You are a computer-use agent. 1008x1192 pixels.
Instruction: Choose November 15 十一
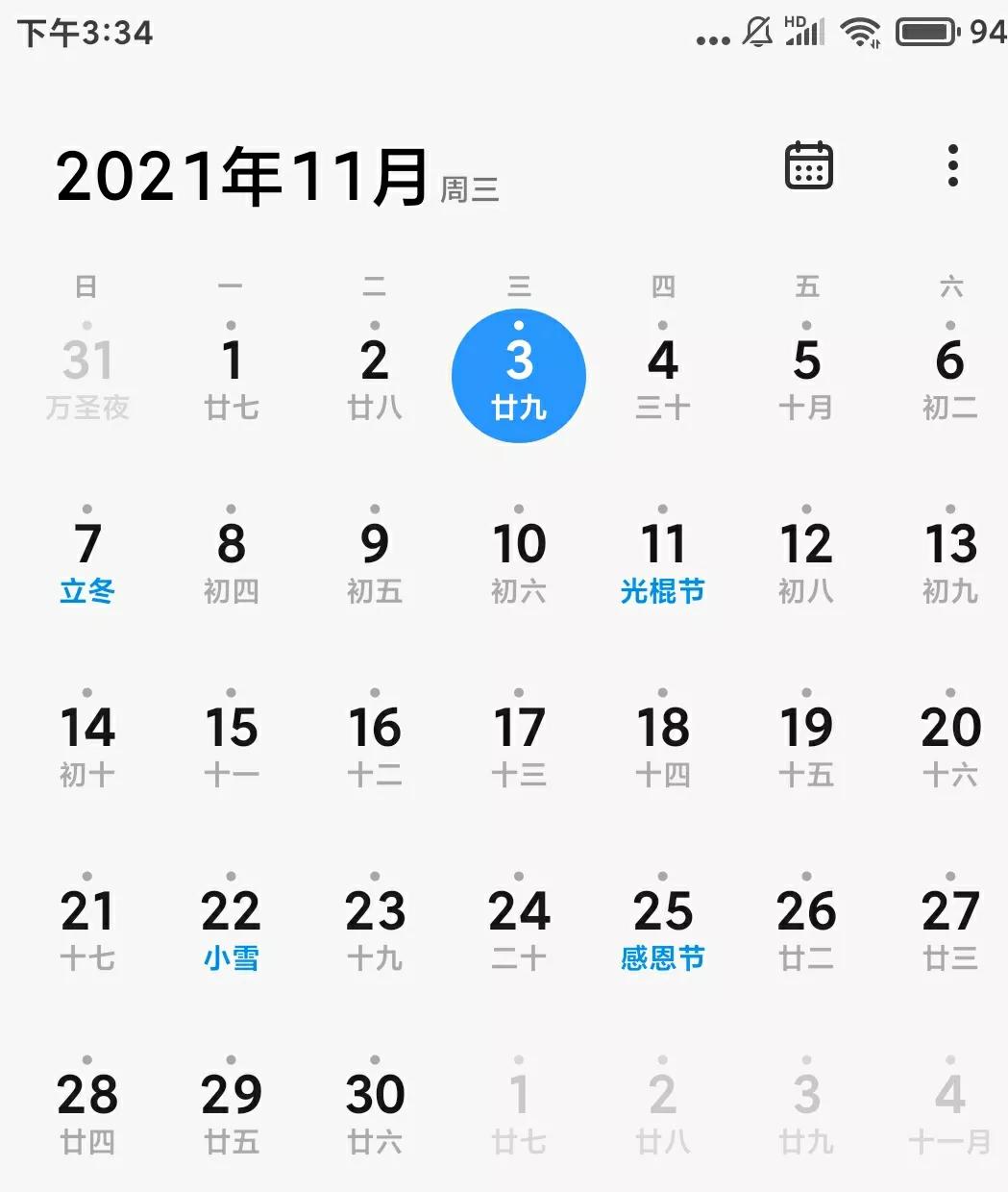[231, 744]
